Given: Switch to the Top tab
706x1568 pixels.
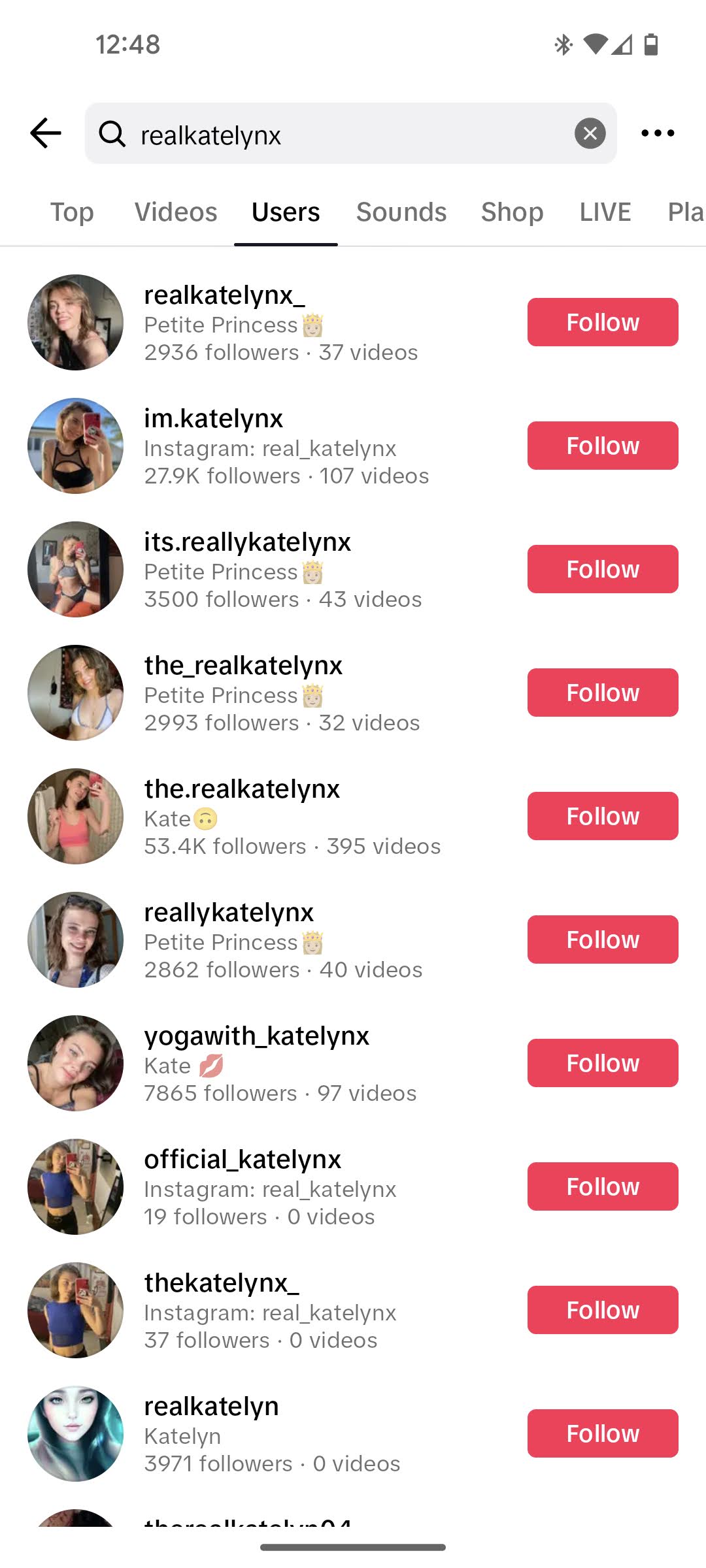Looking at the screenshot, I should (x=72, y=212).
